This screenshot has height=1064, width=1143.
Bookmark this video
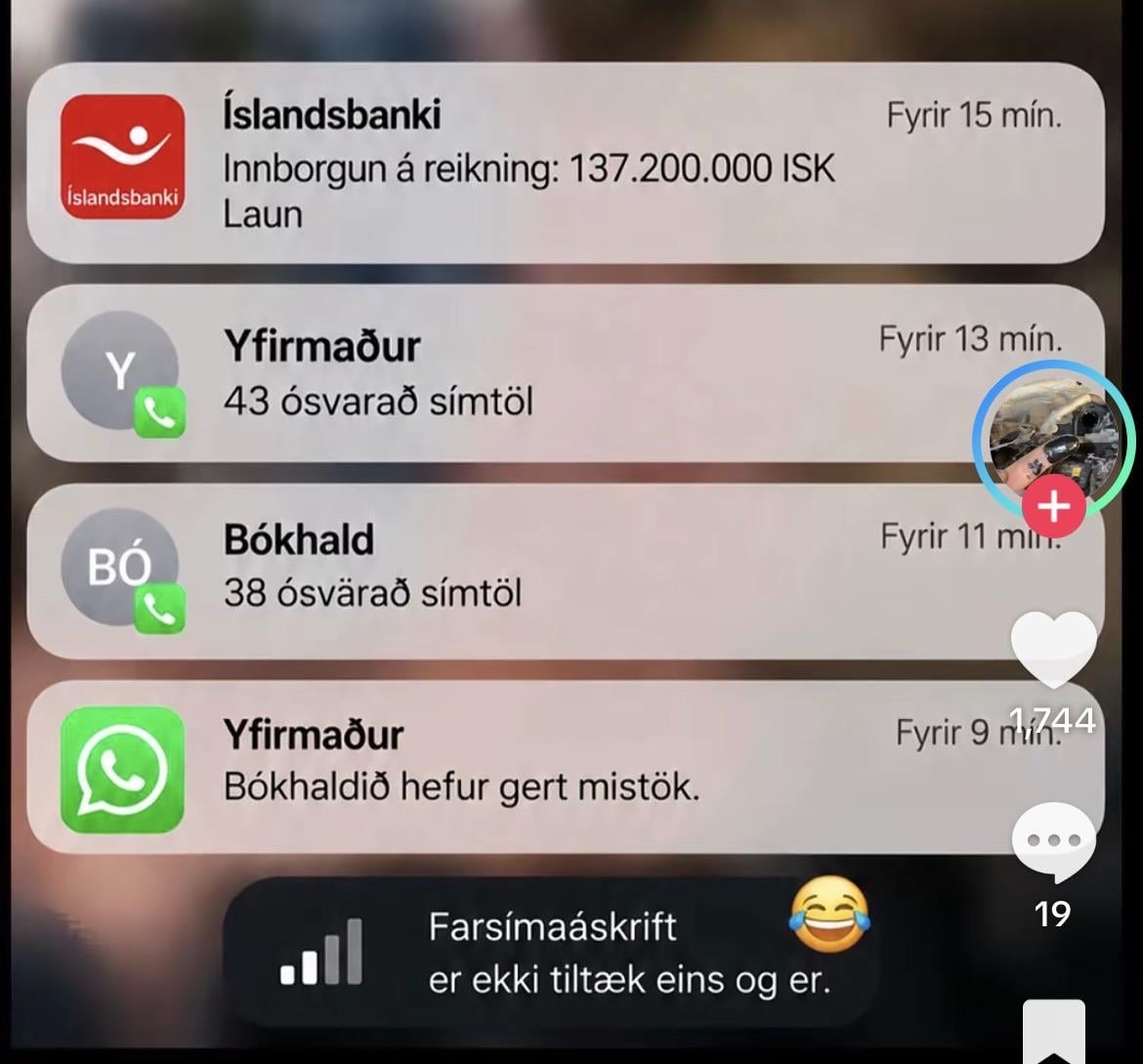click(x=1053, y=1032)
